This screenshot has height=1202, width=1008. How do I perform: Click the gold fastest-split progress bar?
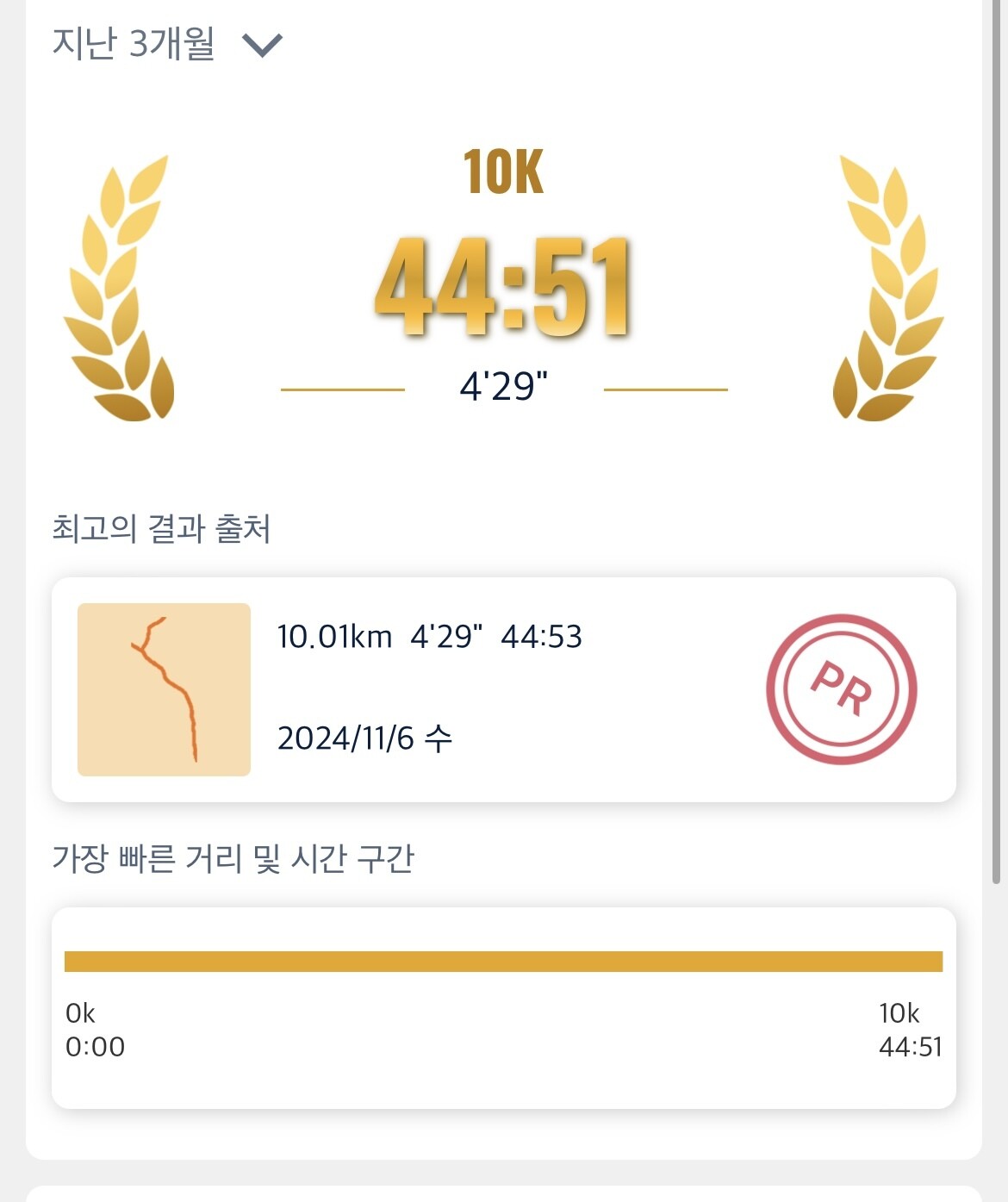(x=504, y=958)
